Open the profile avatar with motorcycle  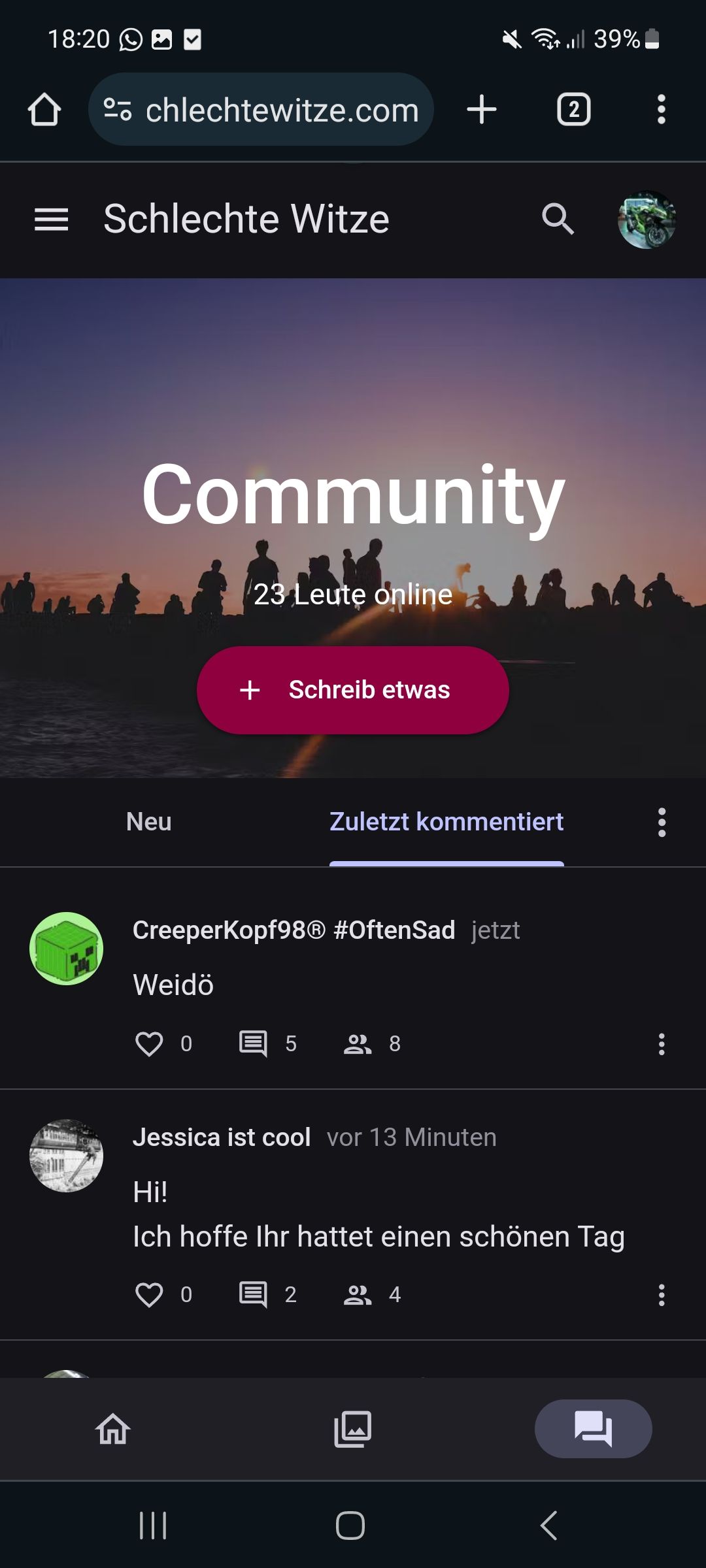647,220
